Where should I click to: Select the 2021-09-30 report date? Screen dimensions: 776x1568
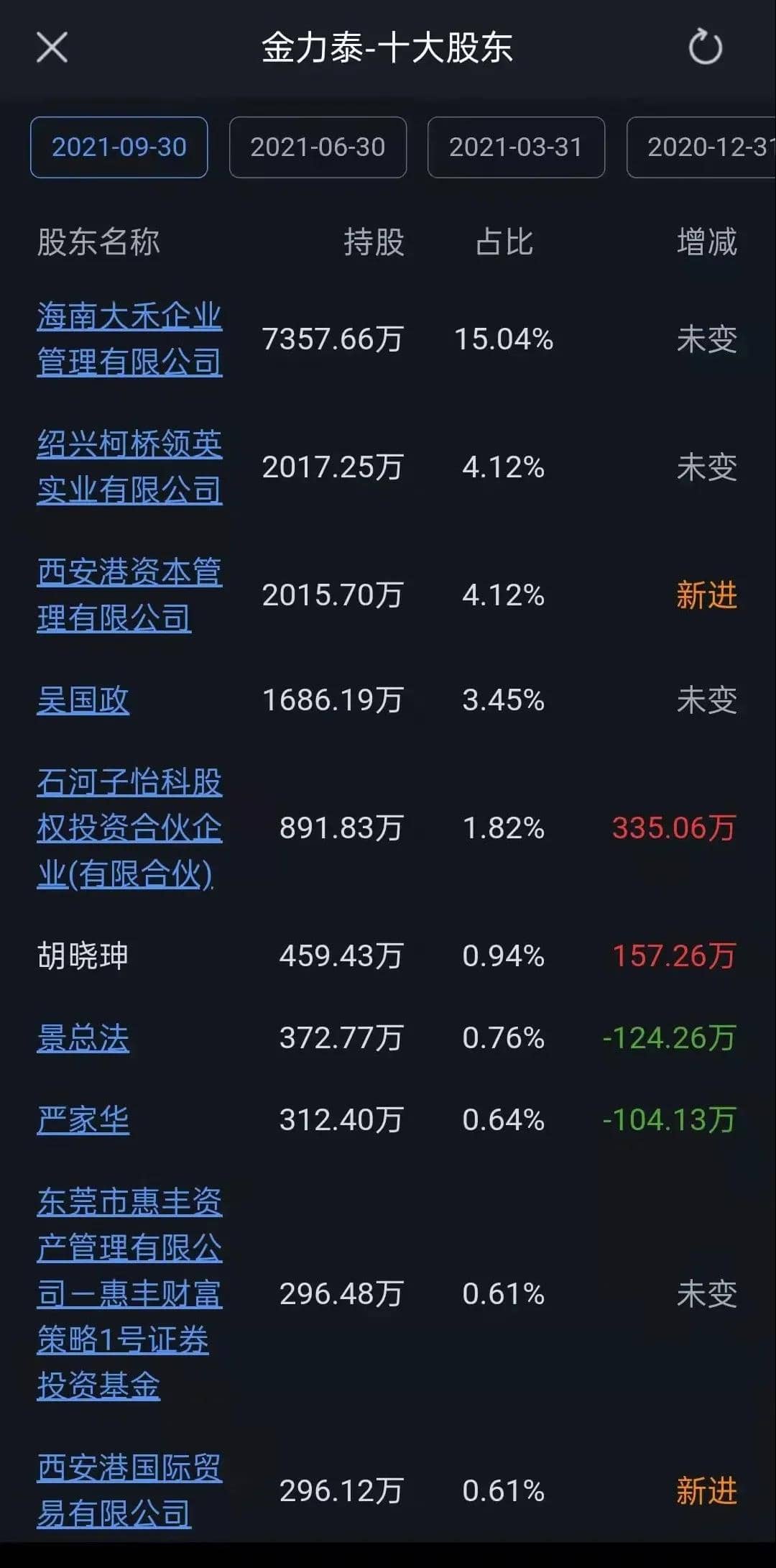(x=119, y=147)
